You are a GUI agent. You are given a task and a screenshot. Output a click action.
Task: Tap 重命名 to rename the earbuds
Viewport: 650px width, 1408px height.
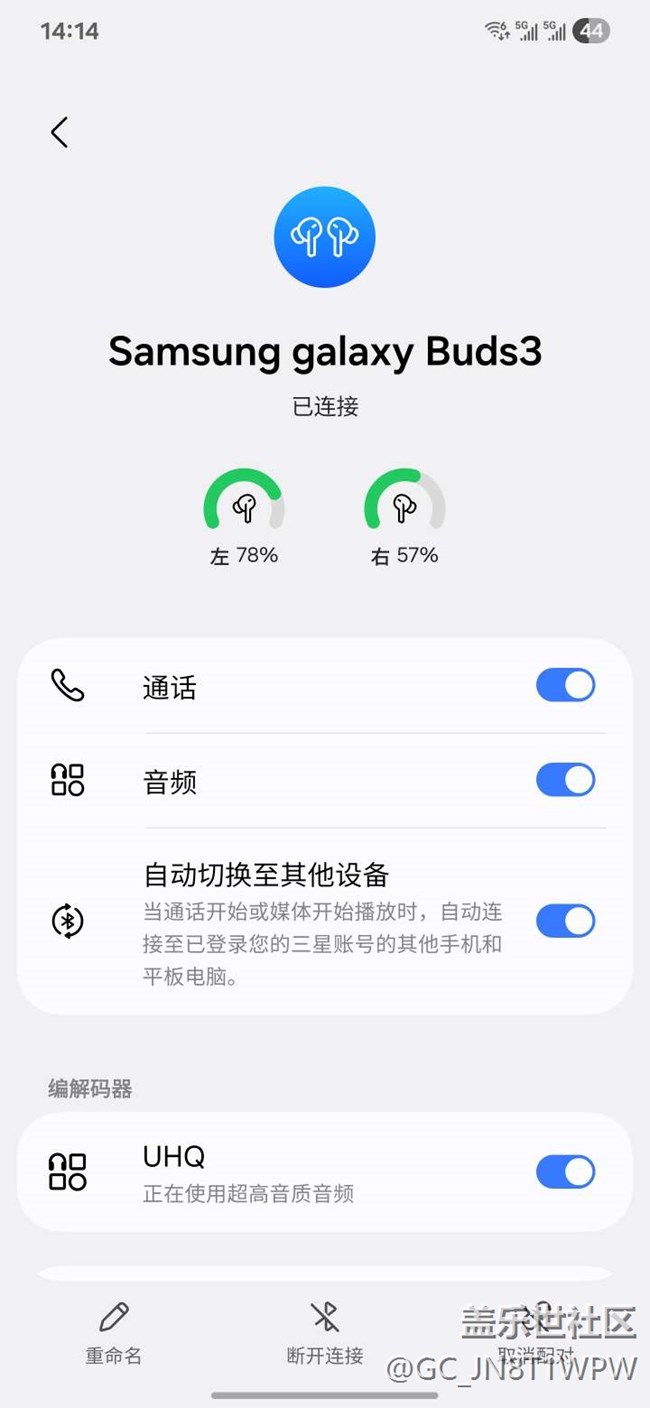113,1334
